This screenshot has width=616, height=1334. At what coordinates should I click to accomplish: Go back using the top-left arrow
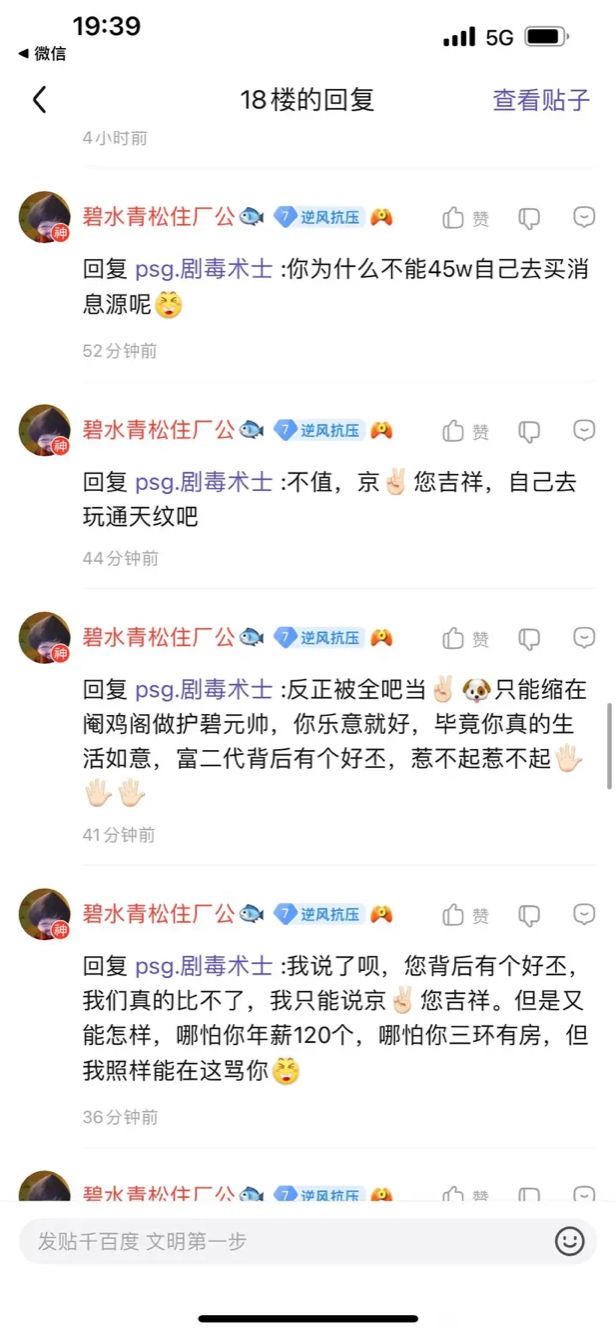pos(40,99)
